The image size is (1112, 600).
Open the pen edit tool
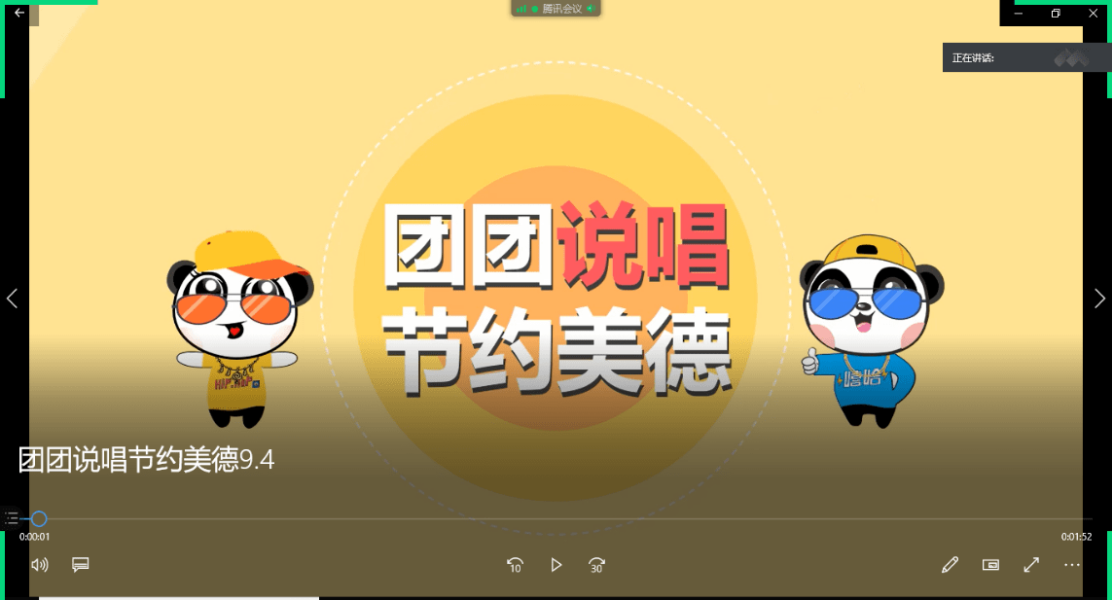[x=950, y=565]
